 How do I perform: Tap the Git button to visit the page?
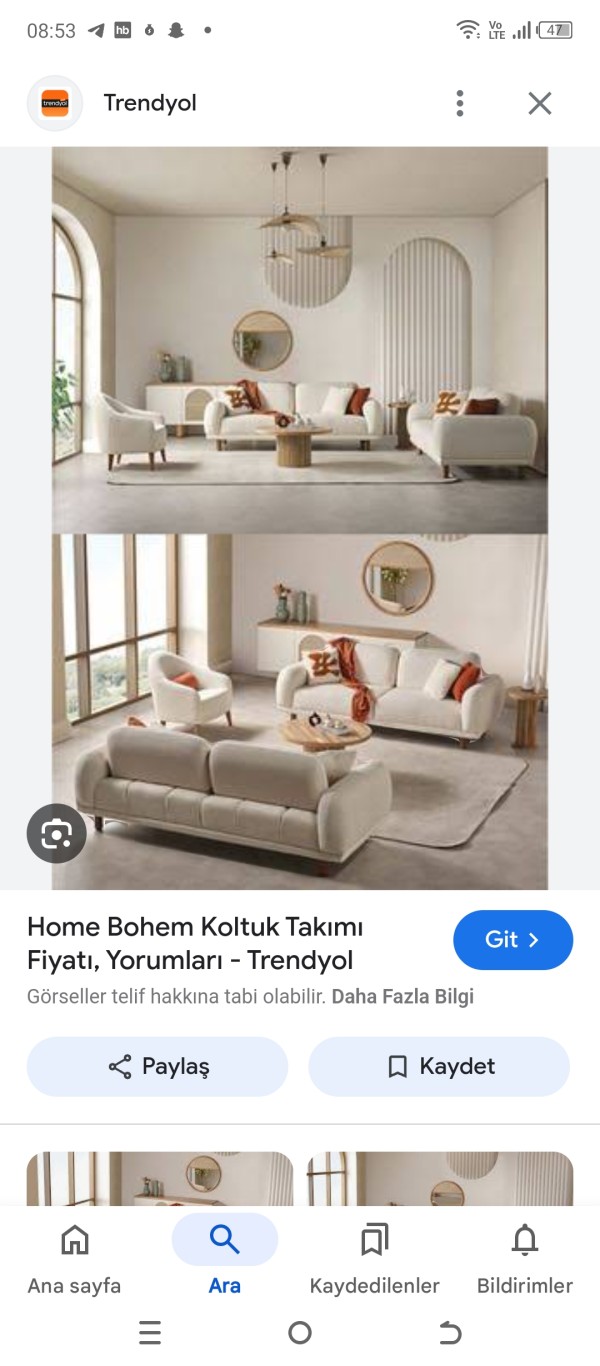pyautogui.click(x=512, y=940)
